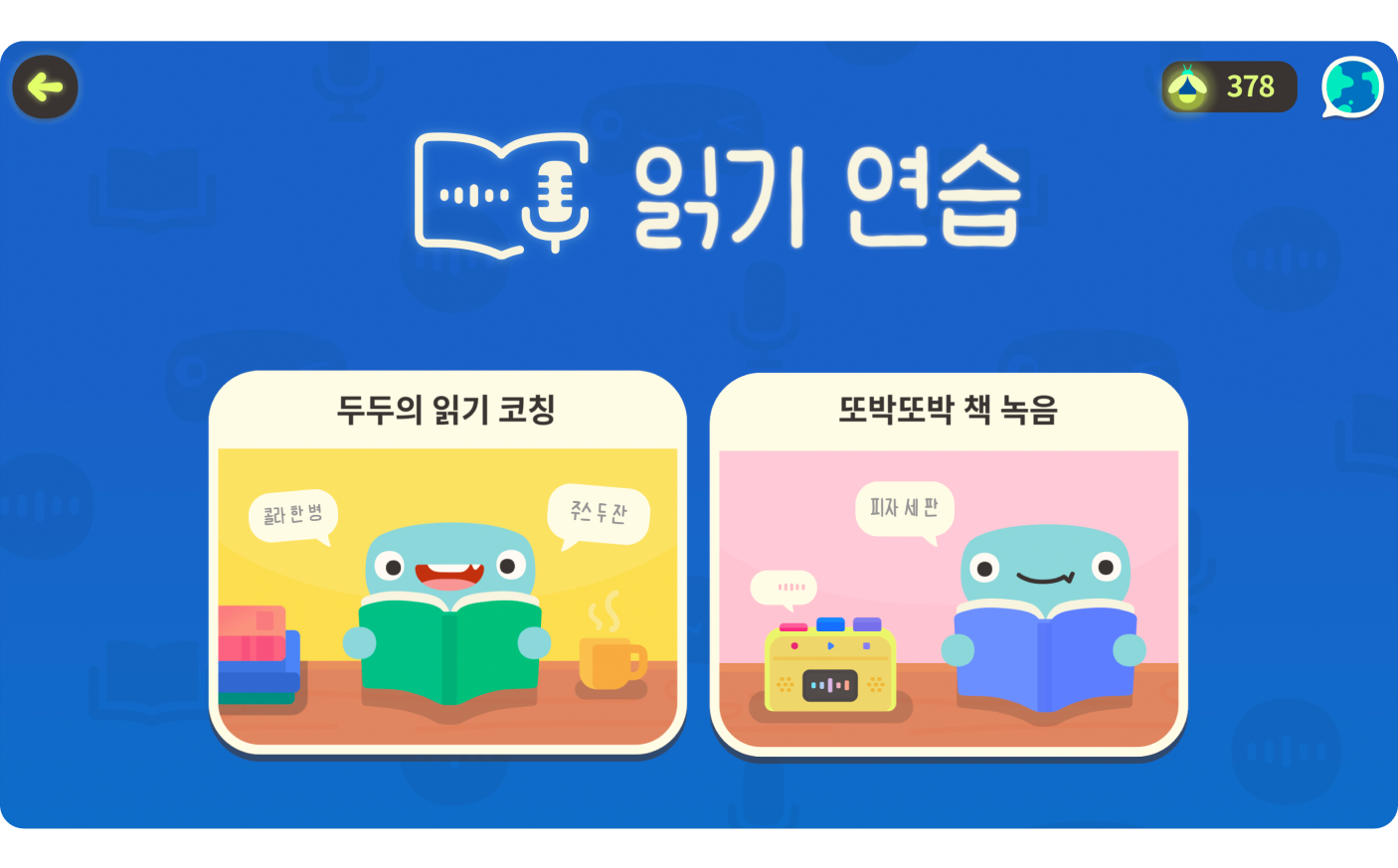The image size is (1398, 868).
Task: Open the globe chat bubble icon
Action: pos(1352,87)
